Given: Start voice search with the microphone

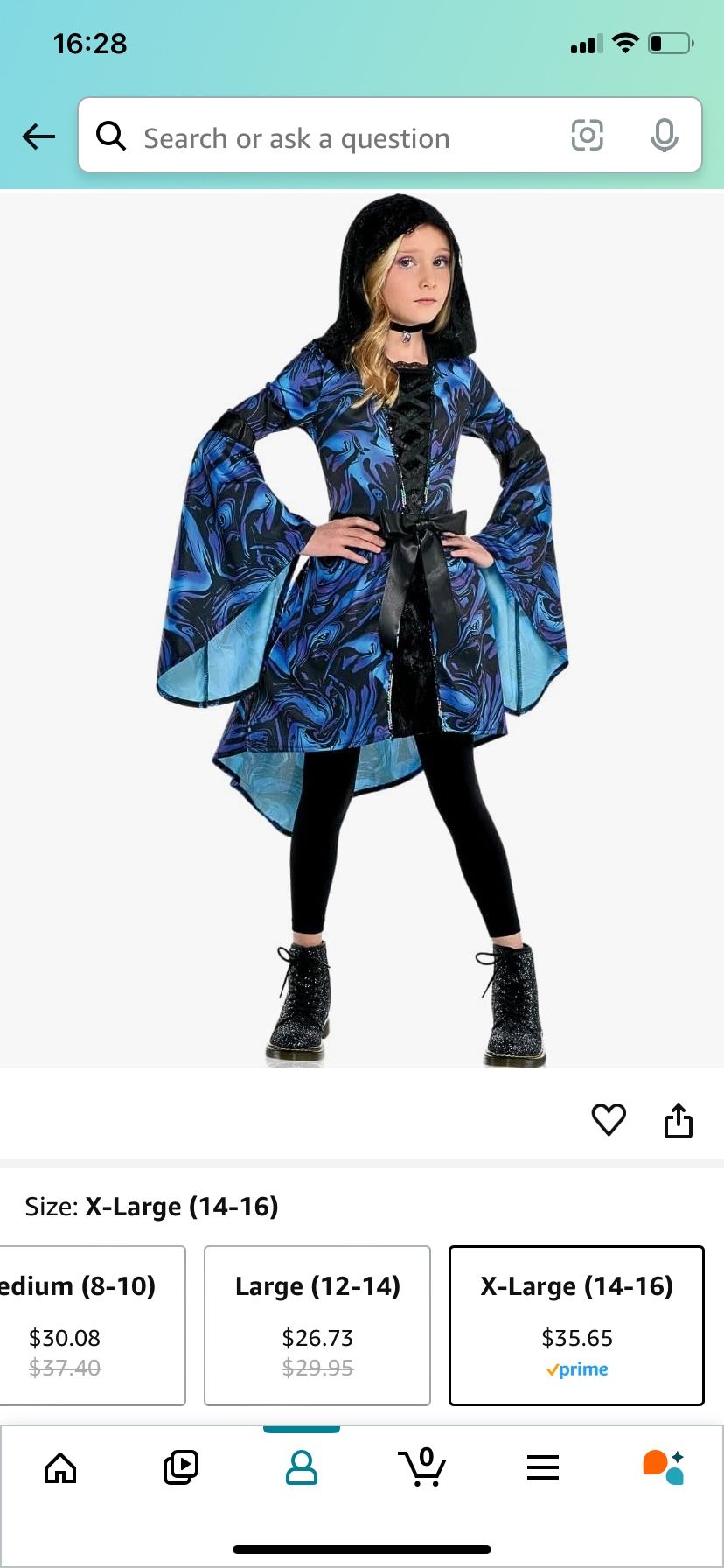Looking at the screenshot, I should click(665, 136).
